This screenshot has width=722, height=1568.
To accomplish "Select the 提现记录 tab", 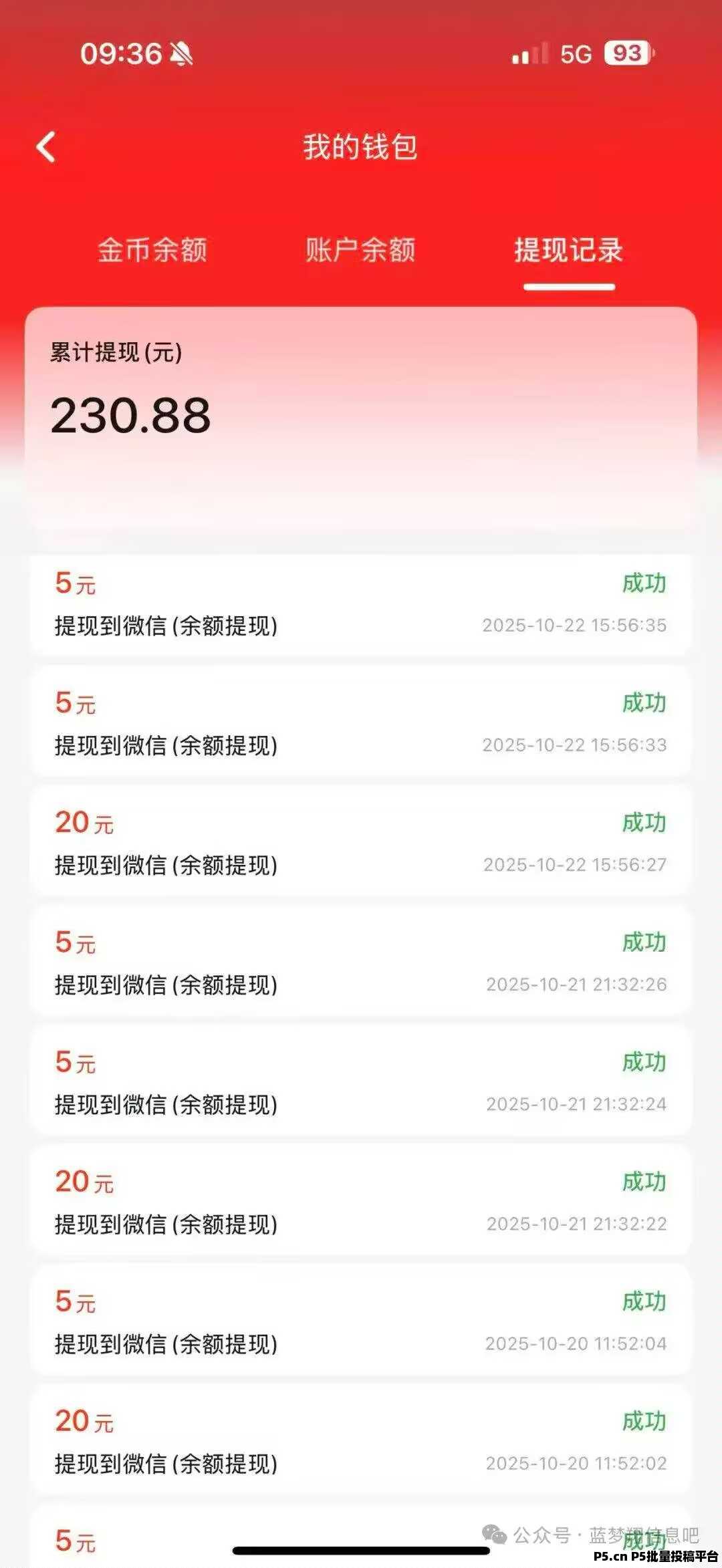I will (x=568, y=250).
